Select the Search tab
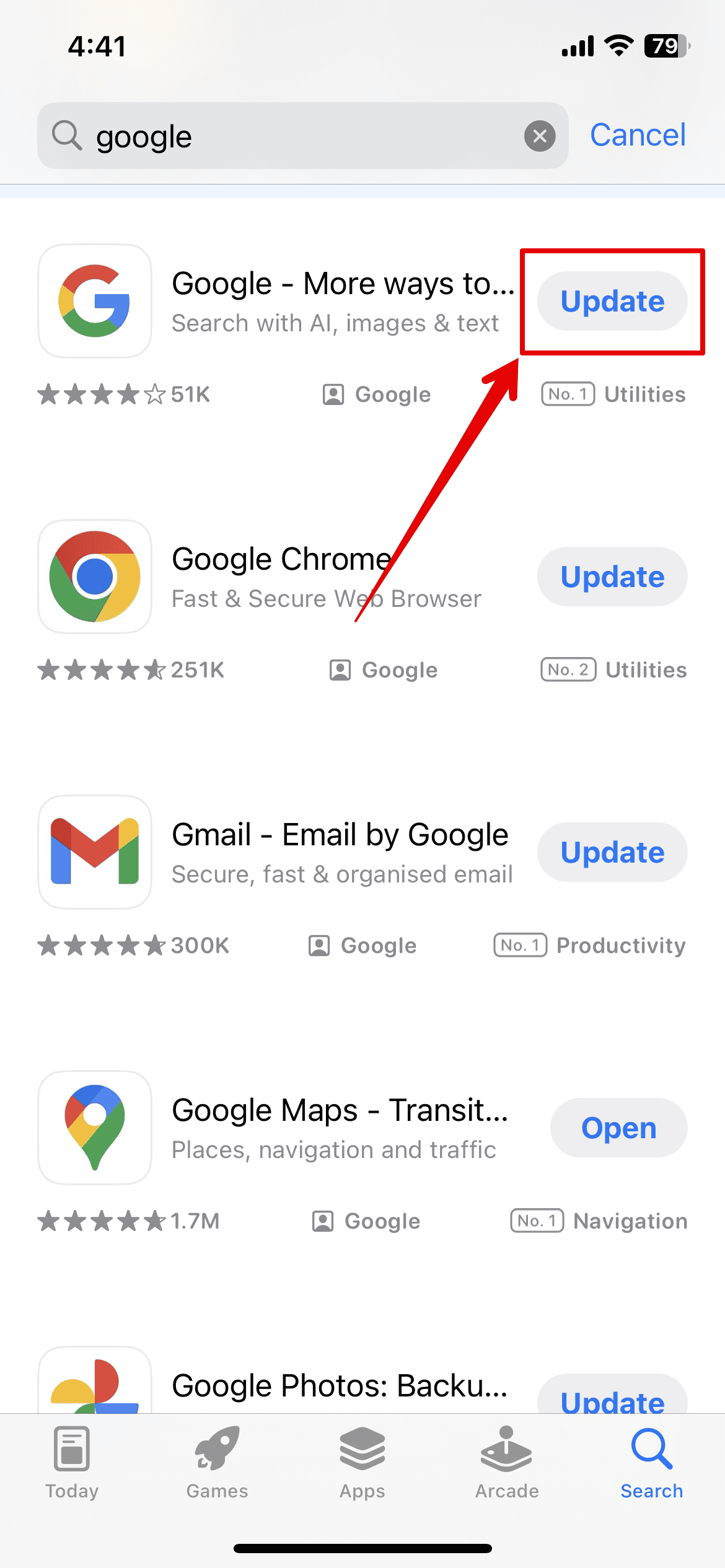The image size is (725, 1568). coord(651,1463)
